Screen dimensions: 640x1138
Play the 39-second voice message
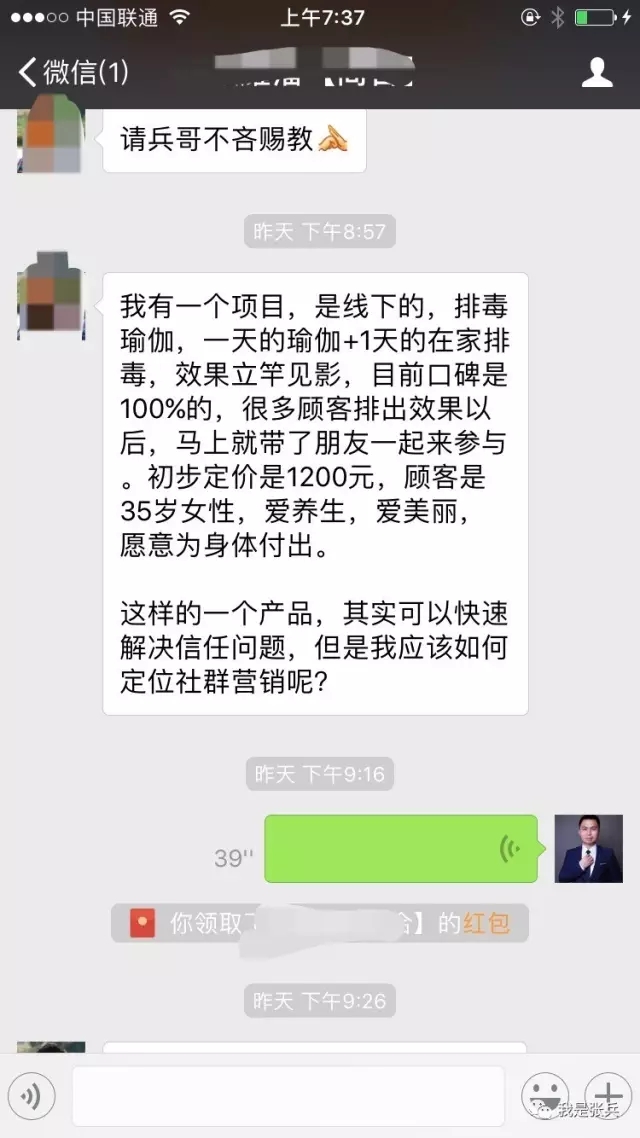(x=401, y=848)
